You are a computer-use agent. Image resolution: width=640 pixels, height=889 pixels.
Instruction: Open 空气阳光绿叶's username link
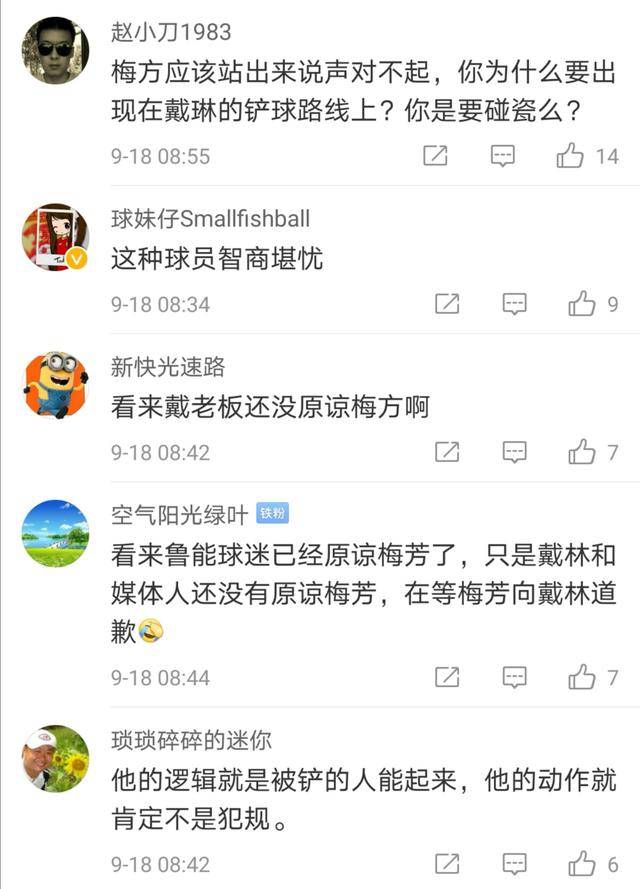(179, 515)
